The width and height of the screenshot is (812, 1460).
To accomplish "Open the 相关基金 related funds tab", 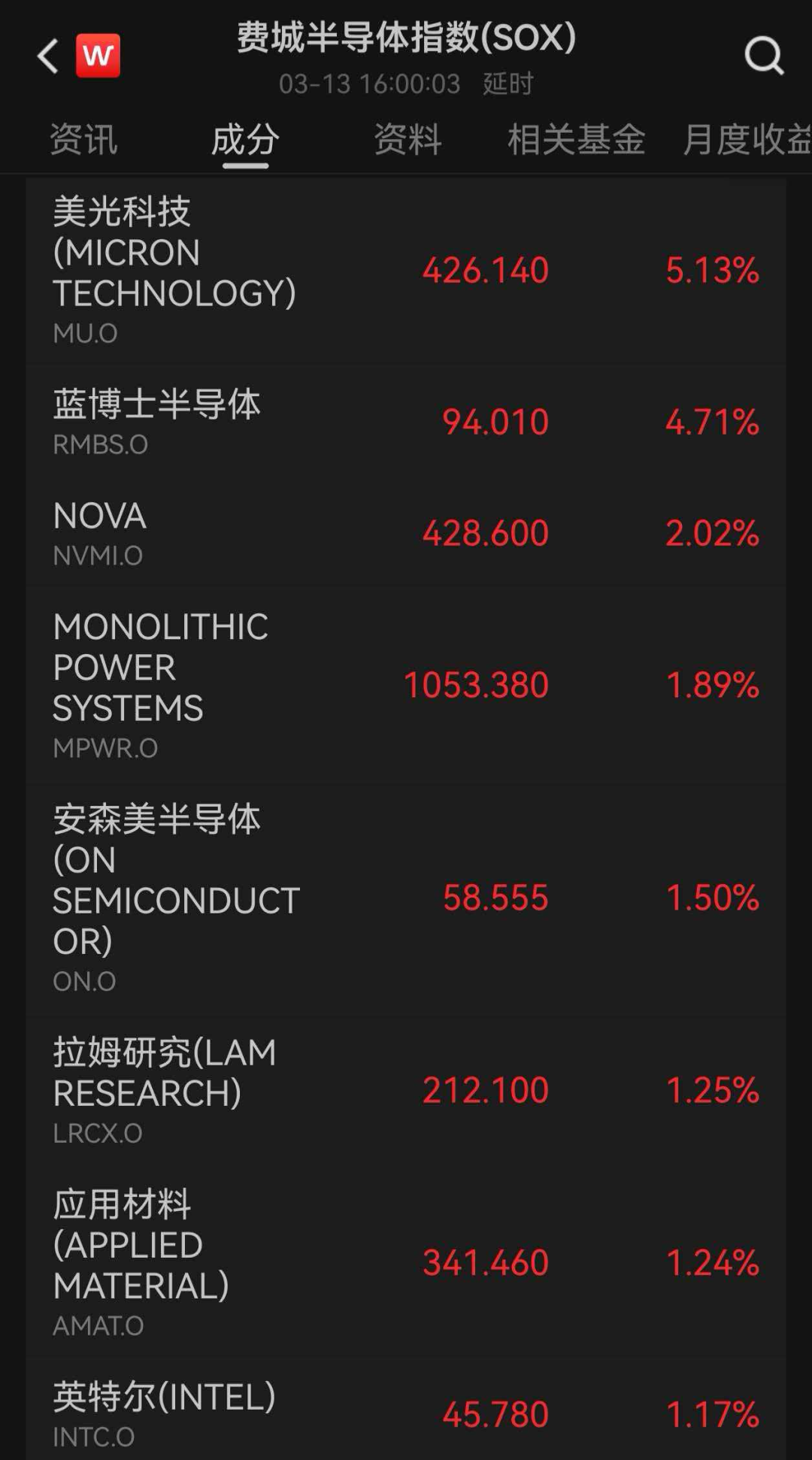I will click(x=579, y=140).
